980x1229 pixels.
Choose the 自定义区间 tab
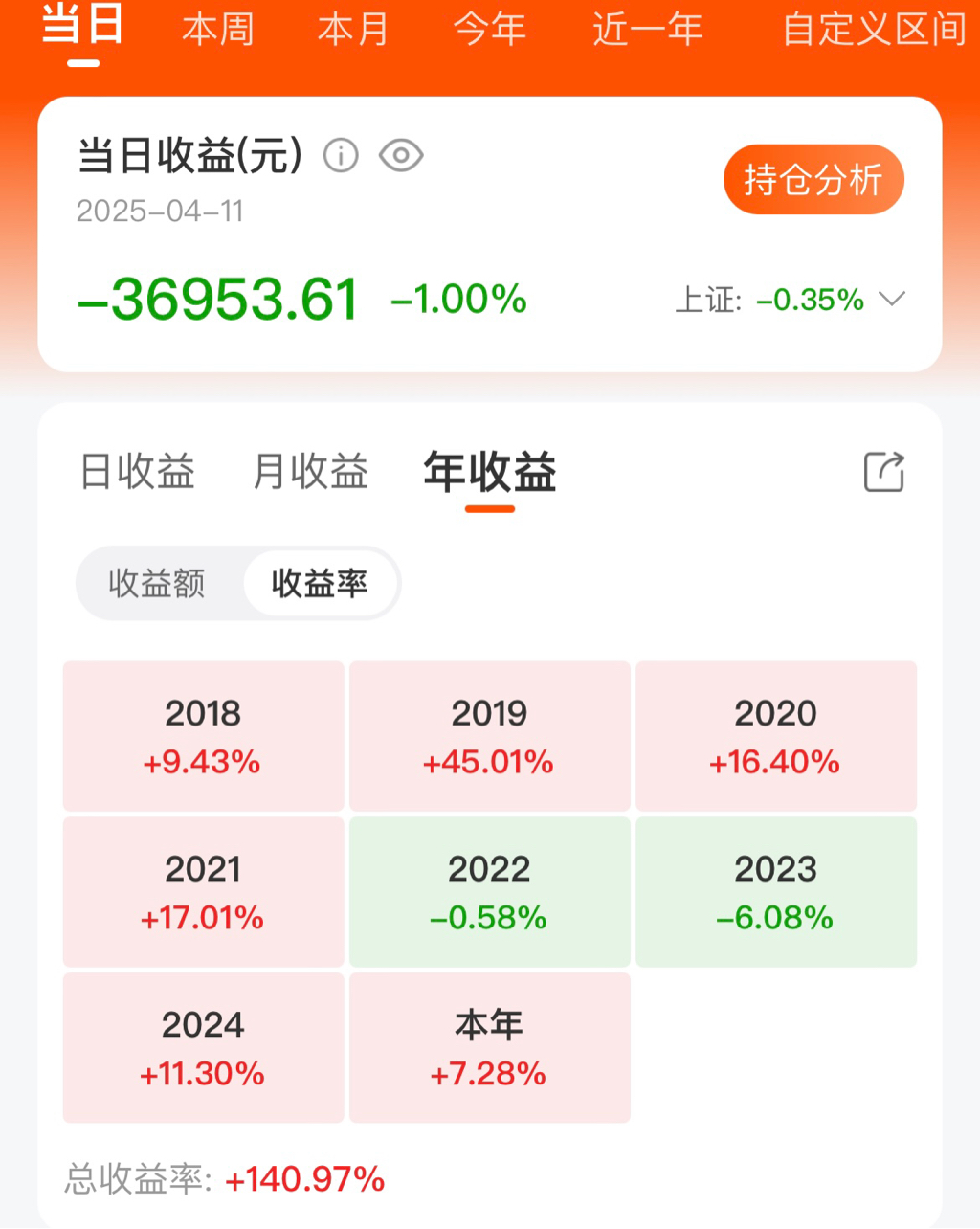[874, 30]
